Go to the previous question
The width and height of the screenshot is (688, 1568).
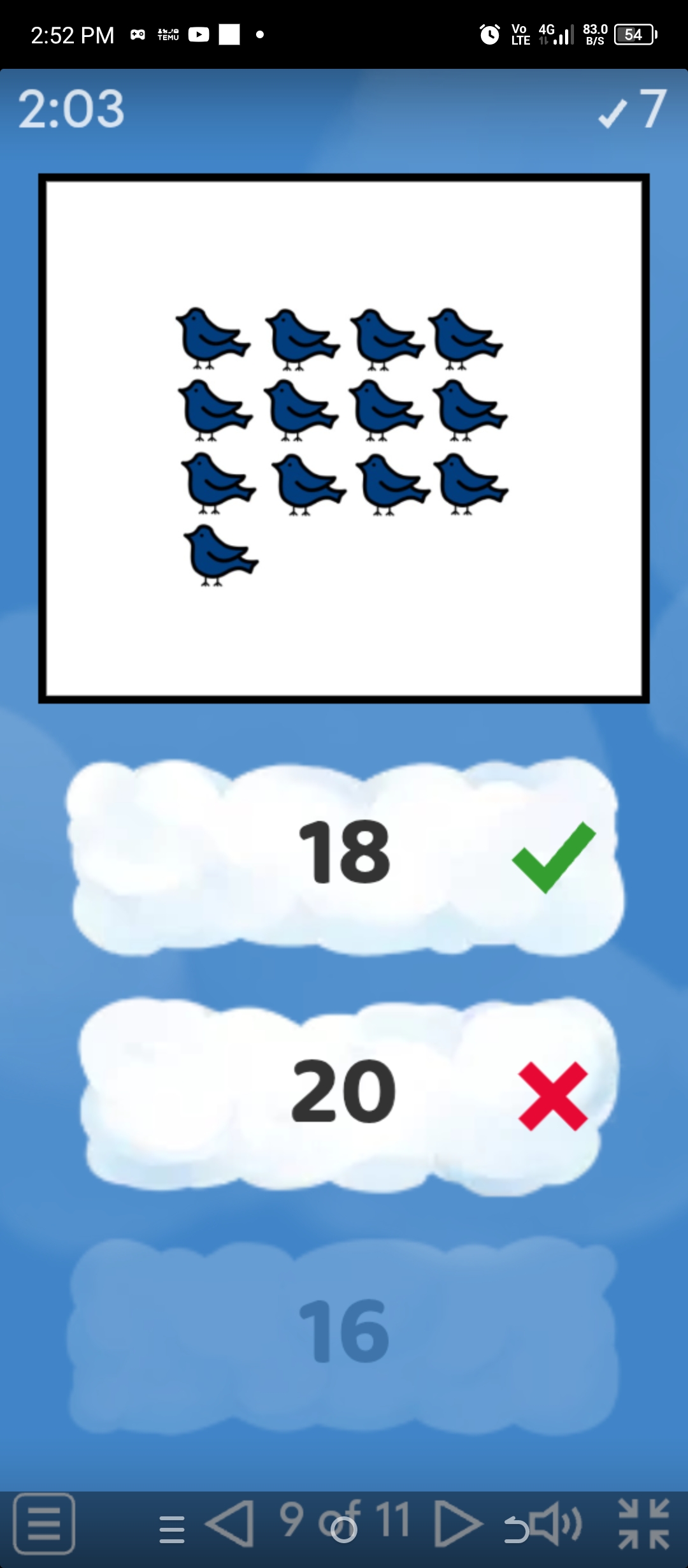(x=230, y=1523)
